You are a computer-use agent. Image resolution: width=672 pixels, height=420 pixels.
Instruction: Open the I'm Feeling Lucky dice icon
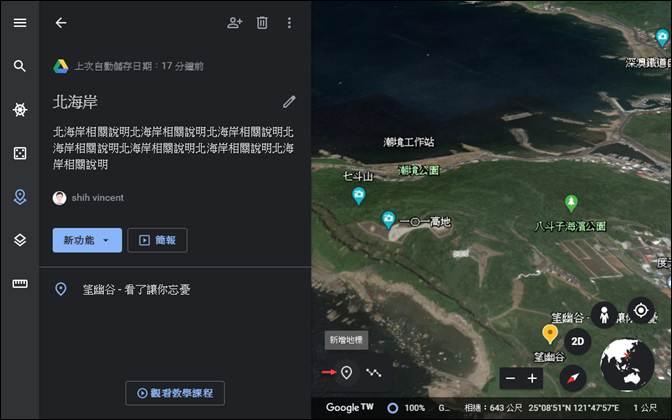click(20, 153)
